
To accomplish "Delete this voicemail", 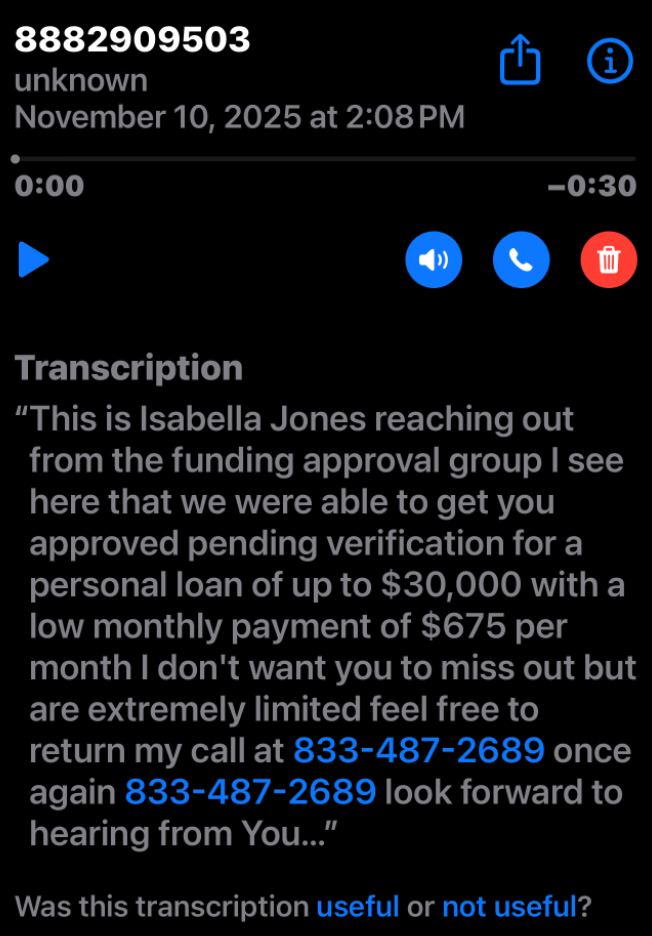I will click(608, 260).
